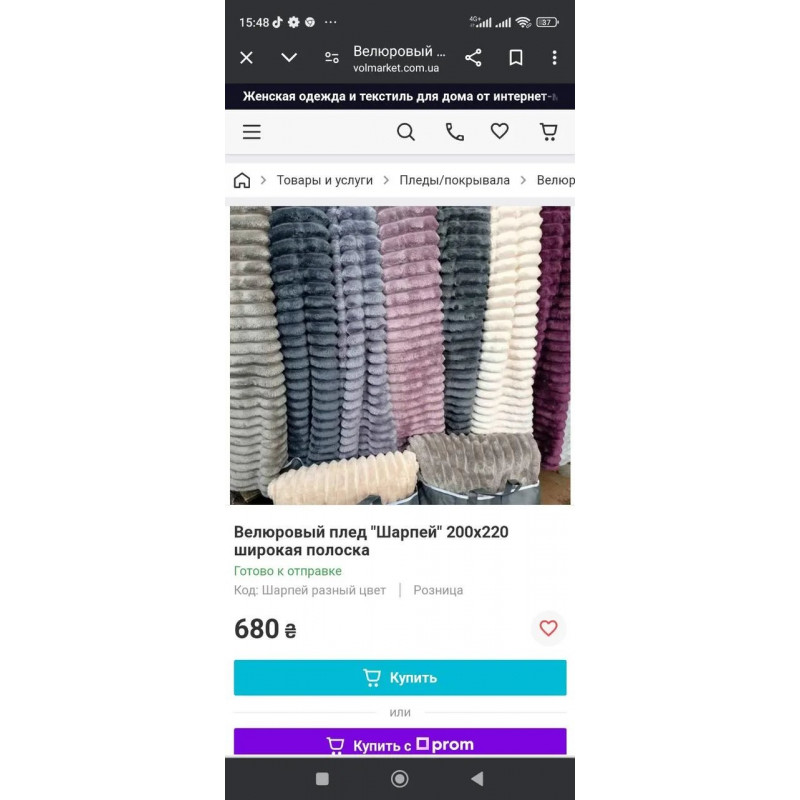This screenshot has height=800, width=800.
Task: Go back with the system back button
Action: [477, 778]
